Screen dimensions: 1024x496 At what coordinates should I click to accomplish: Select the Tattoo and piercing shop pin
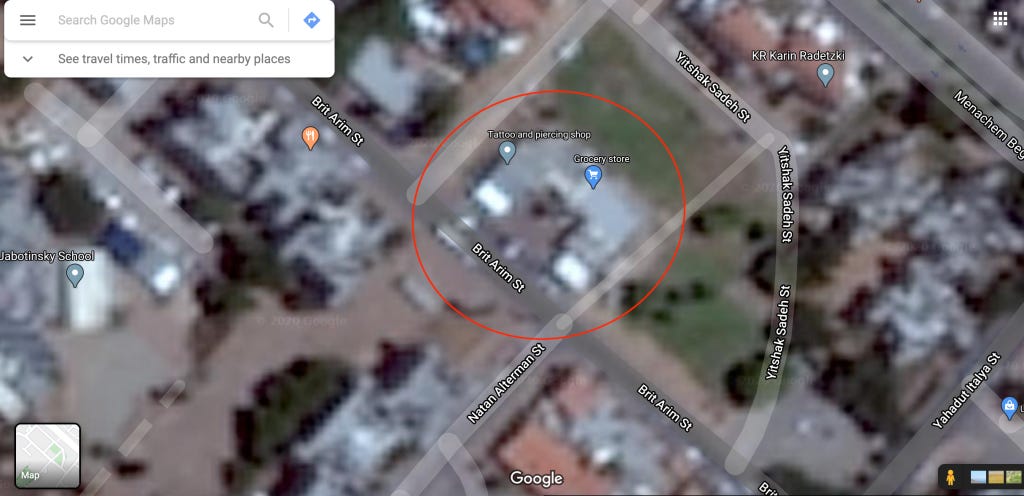click(x=507, y=152)
